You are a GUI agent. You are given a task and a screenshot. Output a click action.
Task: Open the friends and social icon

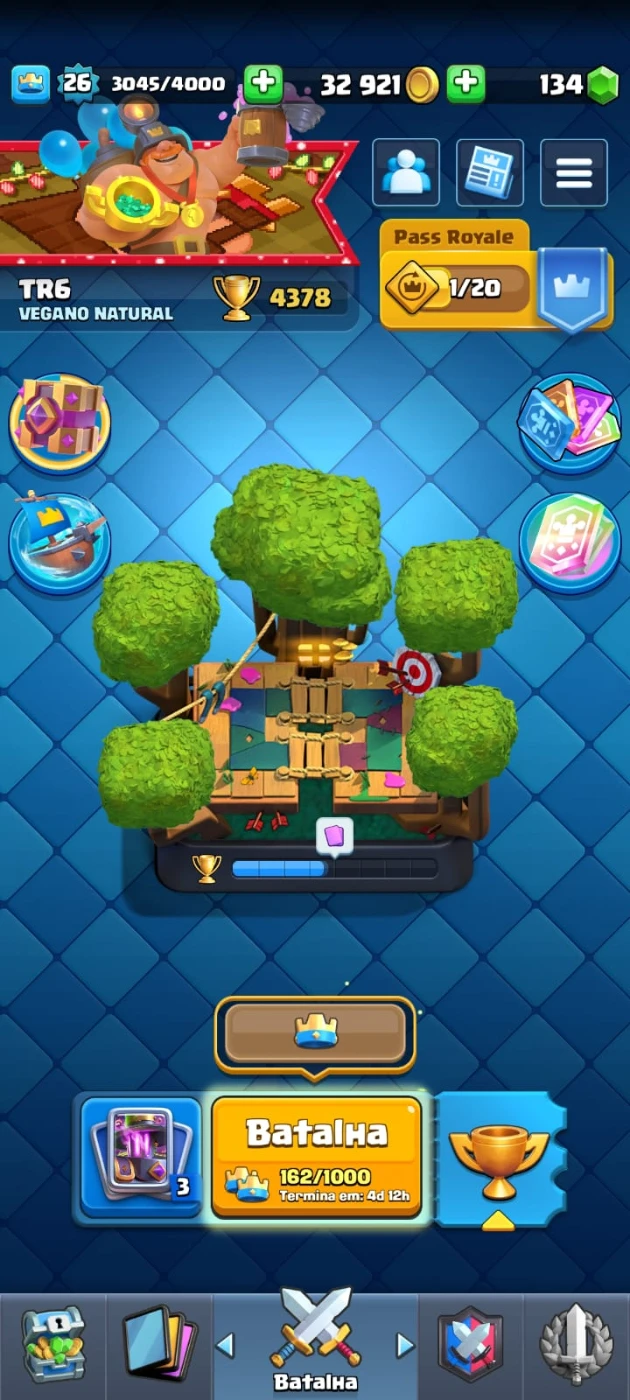pyautogui.click(x=406, y=174)
